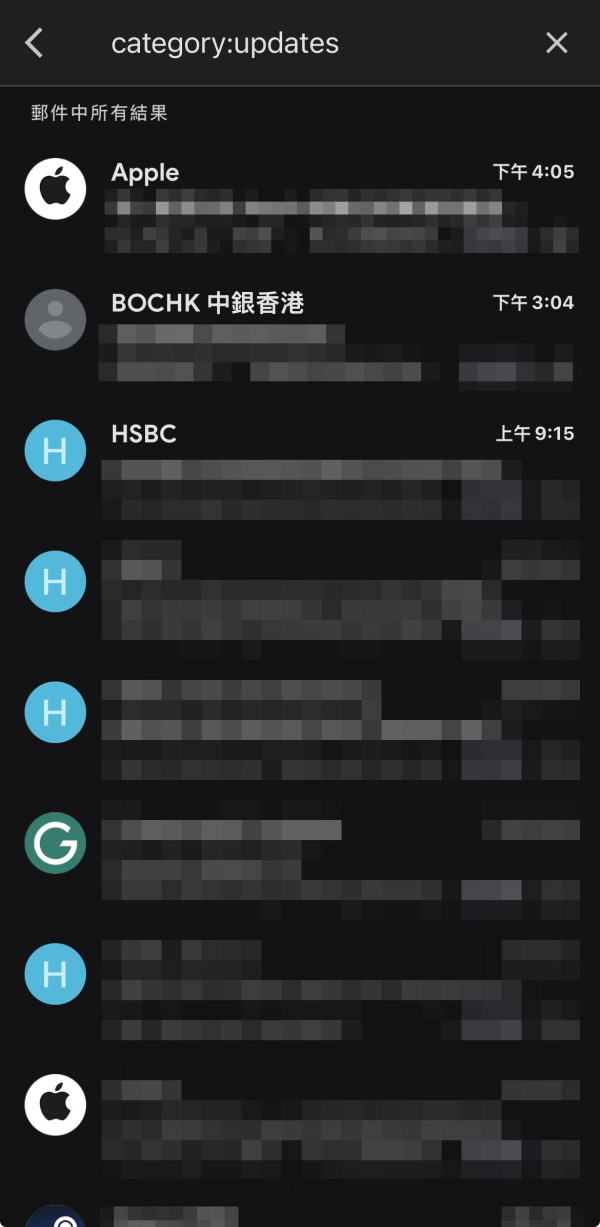
Task: Open the HSBC email from 上午 9:15
Action: coord(340,470)
